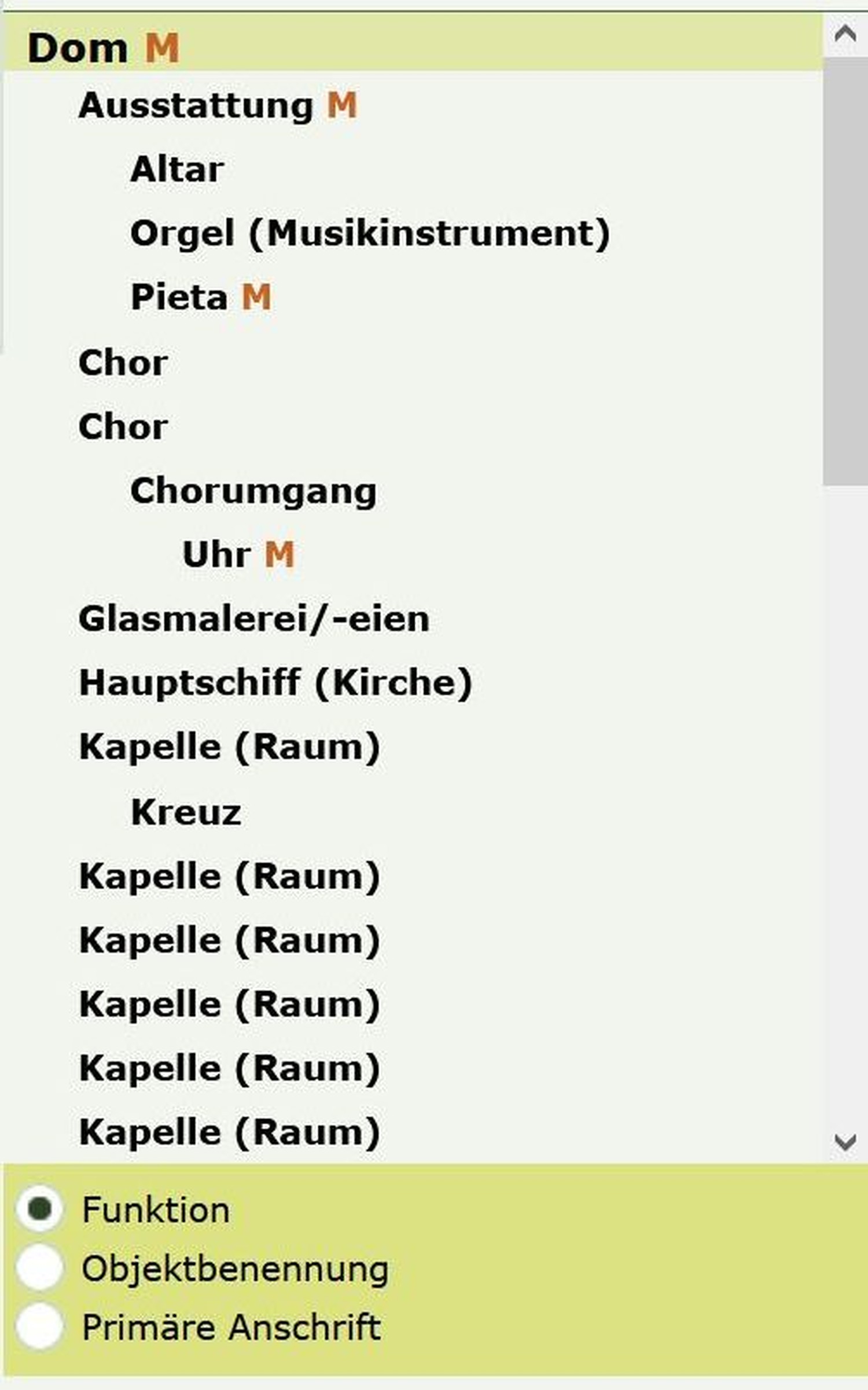Open Glasmalerei/-eien entry
Screen dimensions: 868x1390
coord(254,619)
